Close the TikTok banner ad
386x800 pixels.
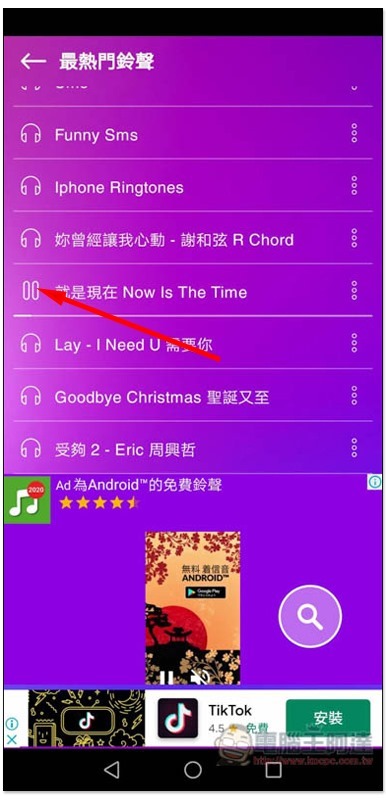tap(12, 739)
